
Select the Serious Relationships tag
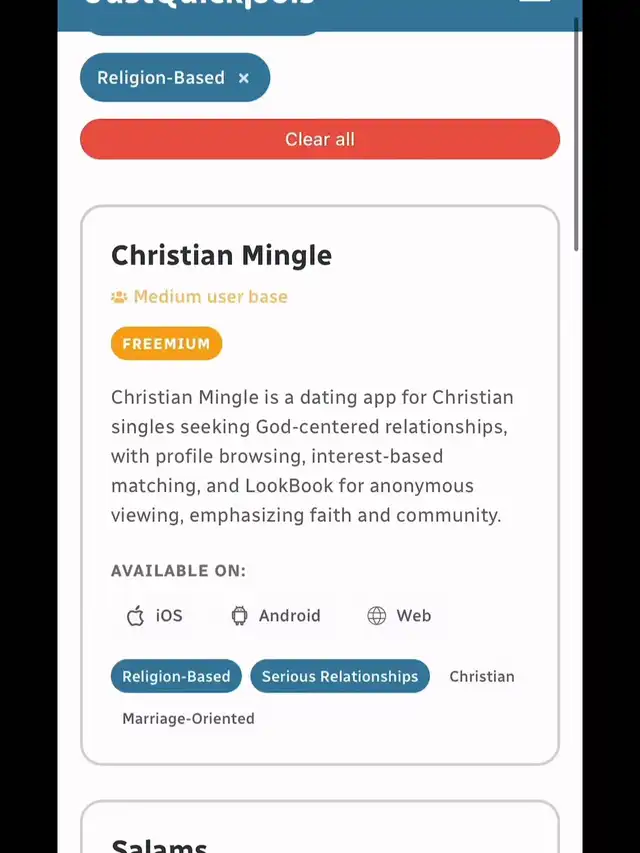point(340,677)
